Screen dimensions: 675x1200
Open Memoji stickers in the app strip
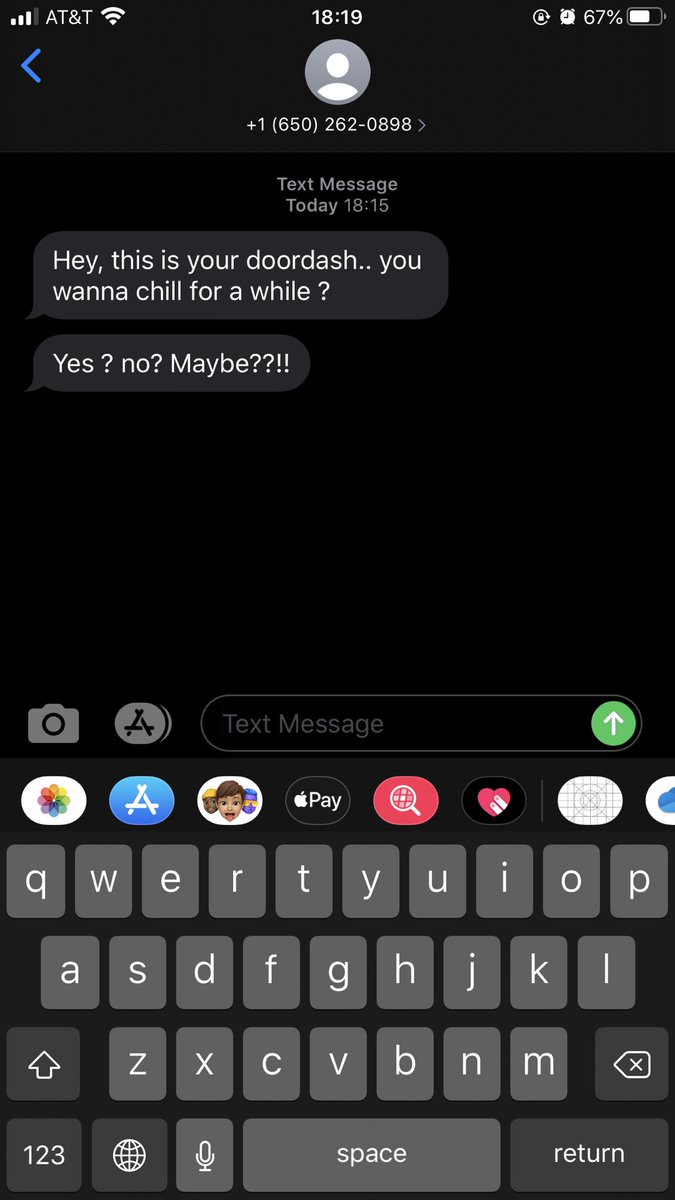click(230, 800)
